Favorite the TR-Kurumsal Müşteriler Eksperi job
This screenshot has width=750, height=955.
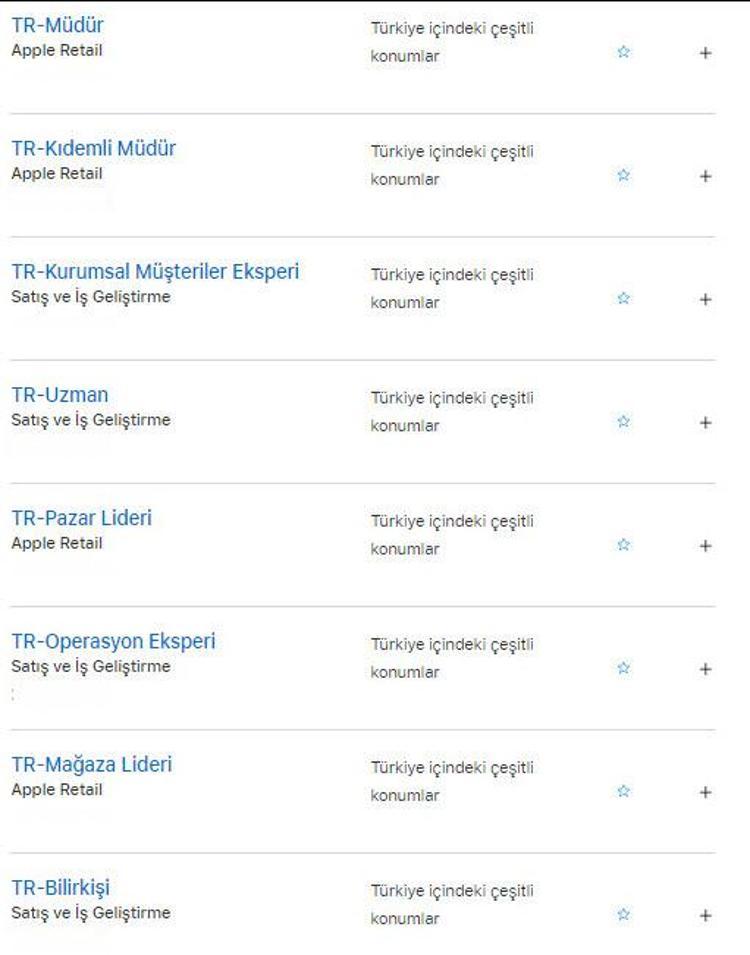(x=624, y=298)
